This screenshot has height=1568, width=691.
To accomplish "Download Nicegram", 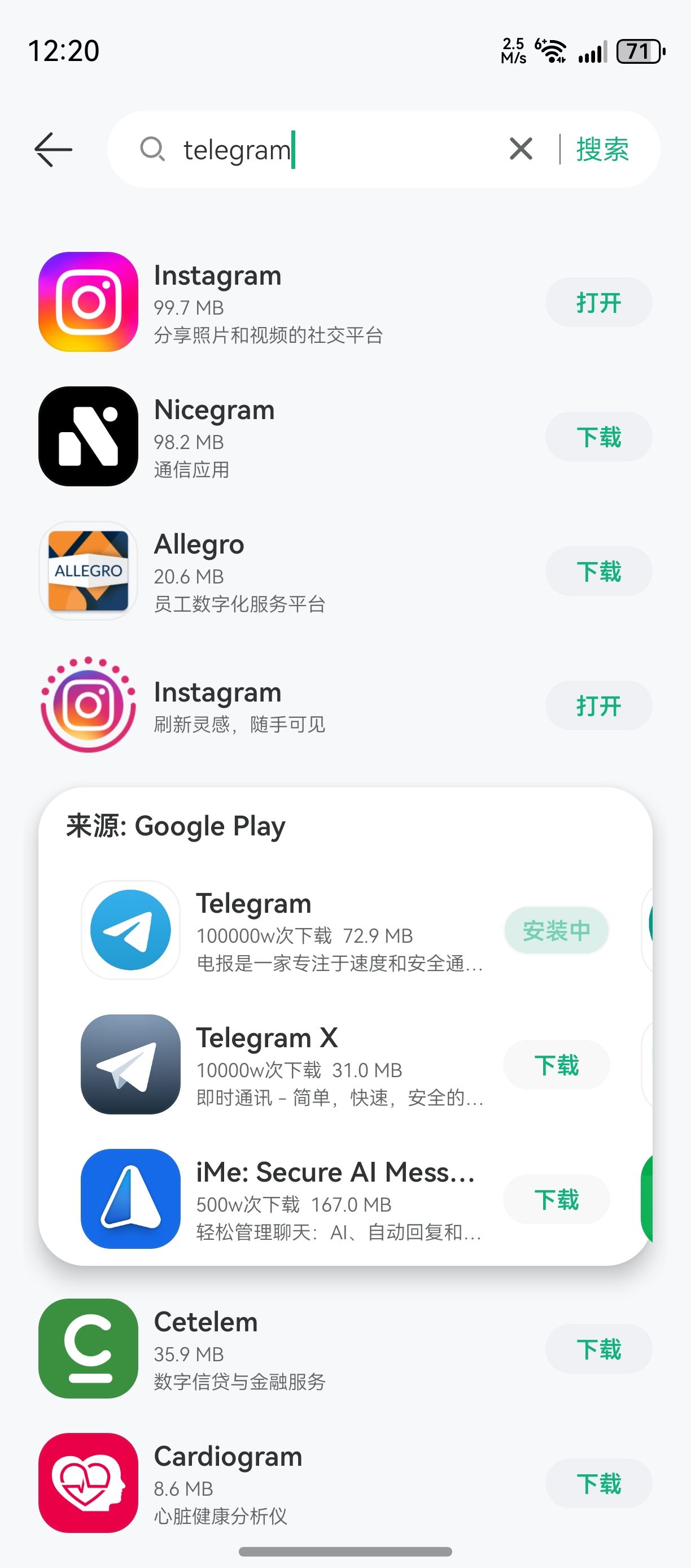I will 598,437.
